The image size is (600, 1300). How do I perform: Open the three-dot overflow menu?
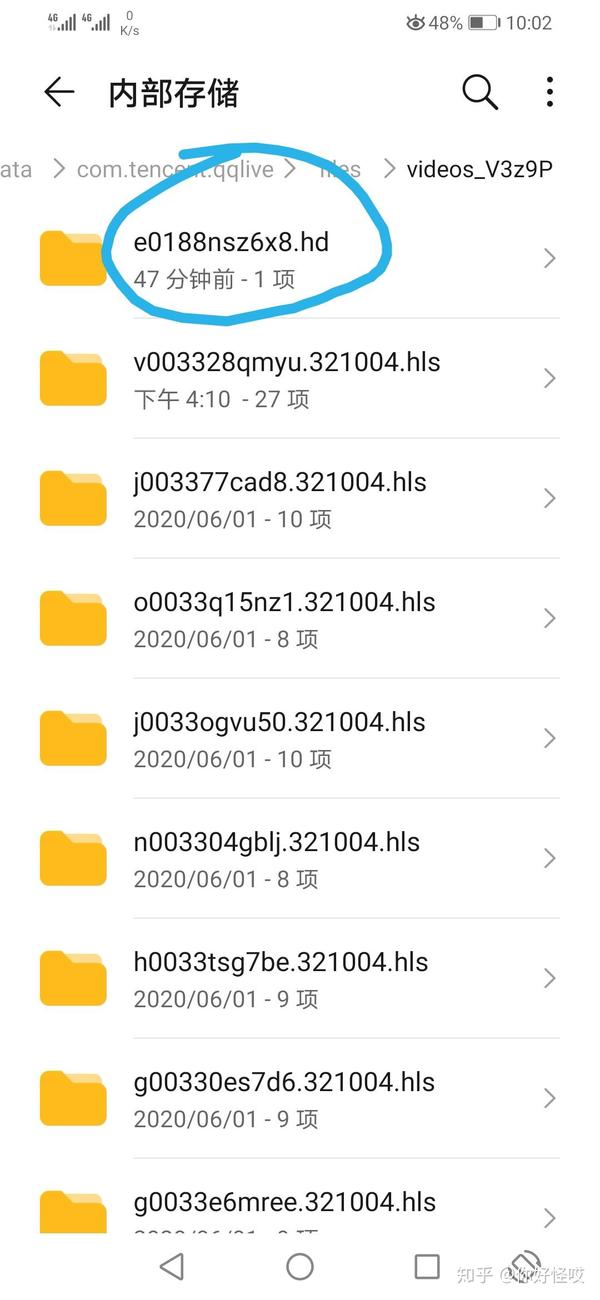click(550, 92)
